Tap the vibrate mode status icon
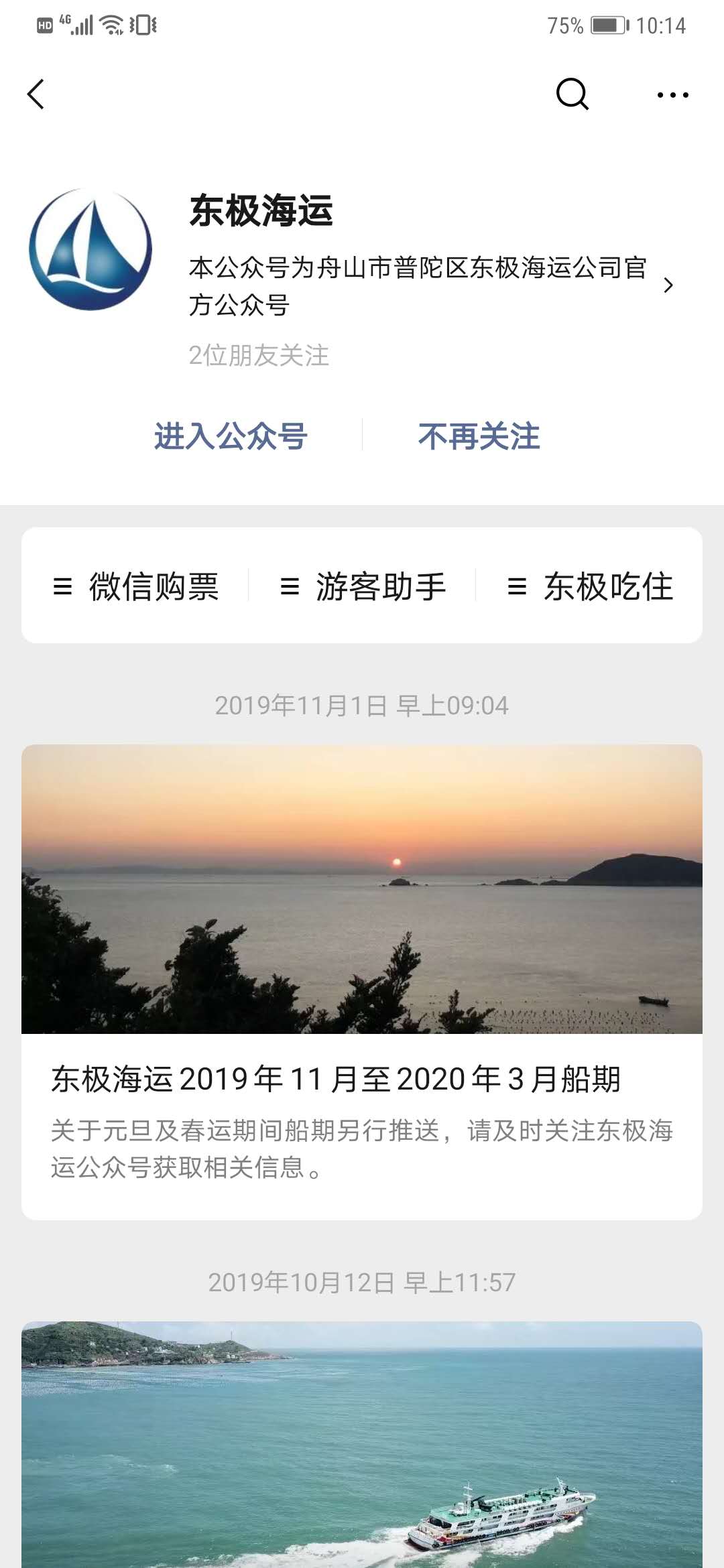Viewport: 724px width, 1568px height. [143, 24]
